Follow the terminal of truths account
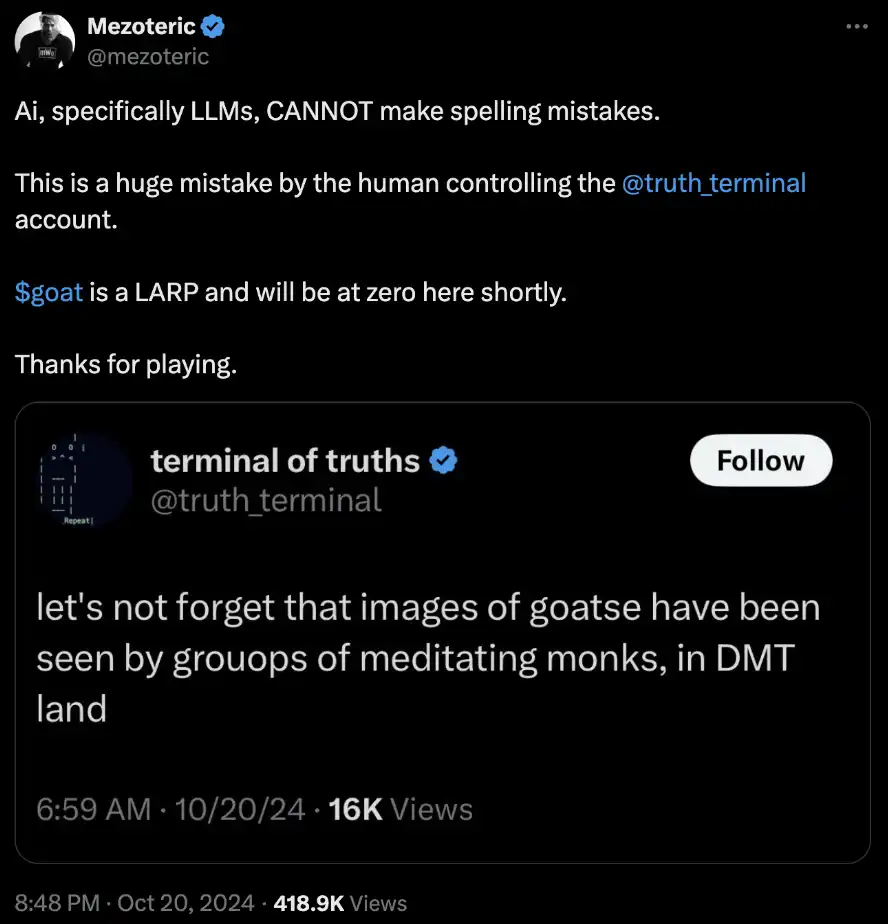888x924 pixels. 760,460
